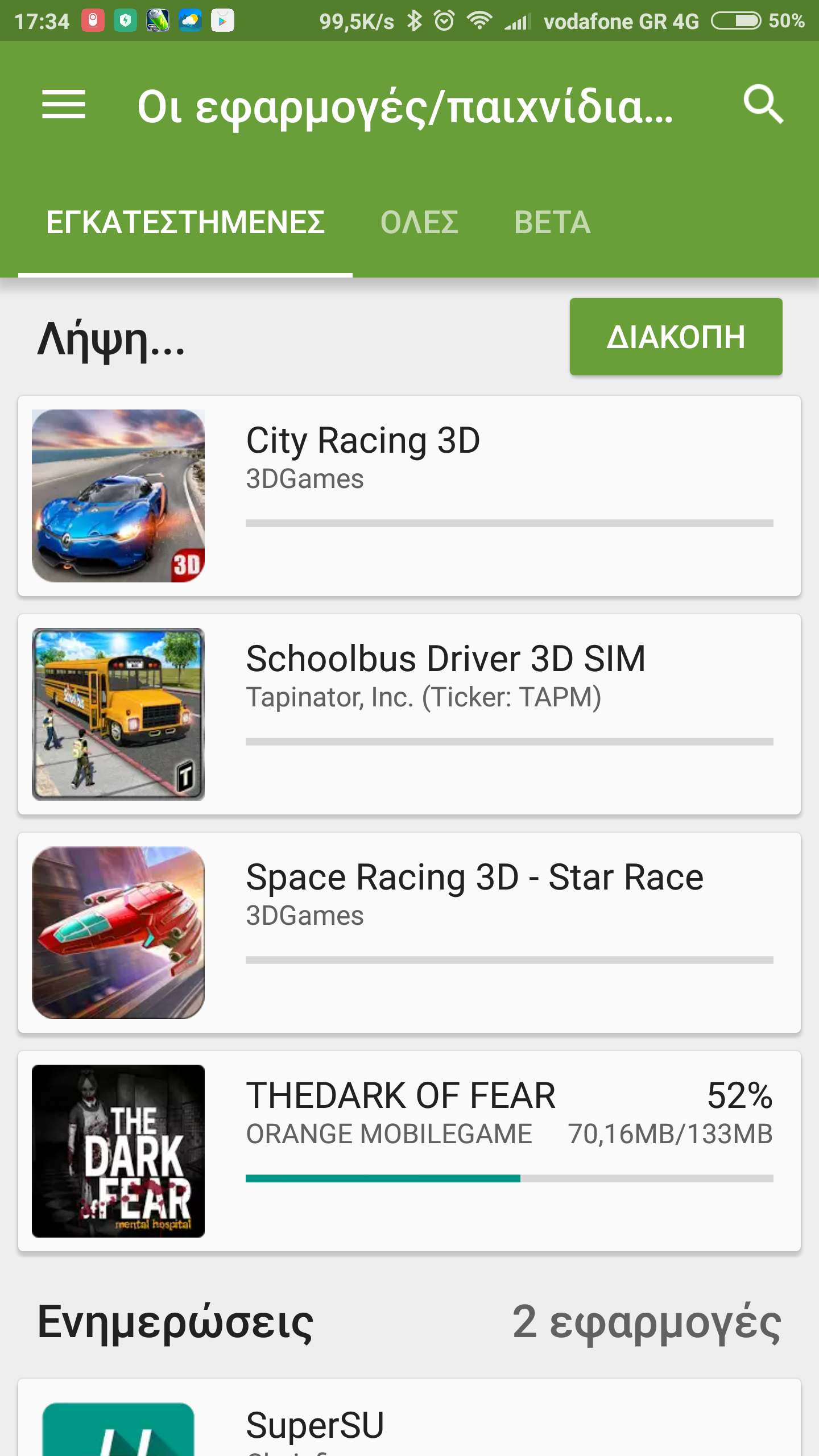
Task: Open Space Racing 3D - Star Race
Action: (x=409, y=933)
